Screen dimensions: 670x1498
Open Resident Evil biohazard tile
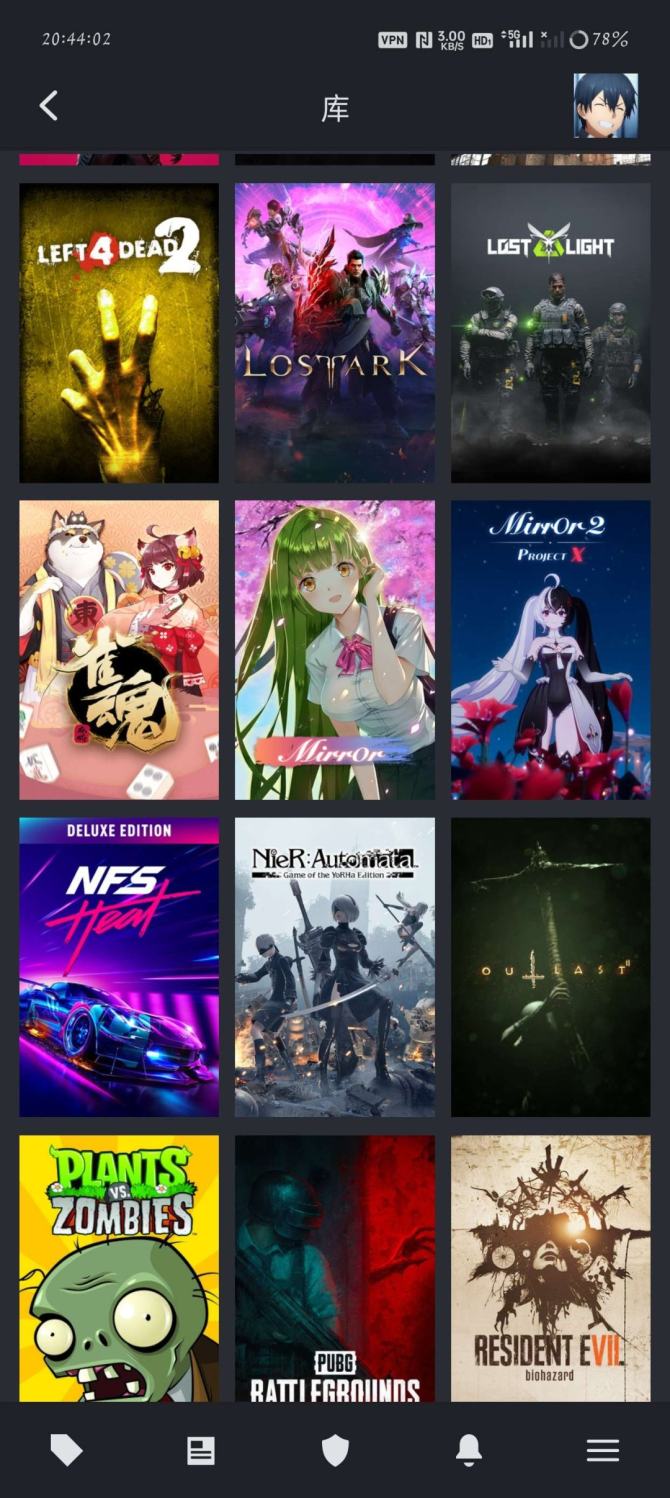(550, 1267)
